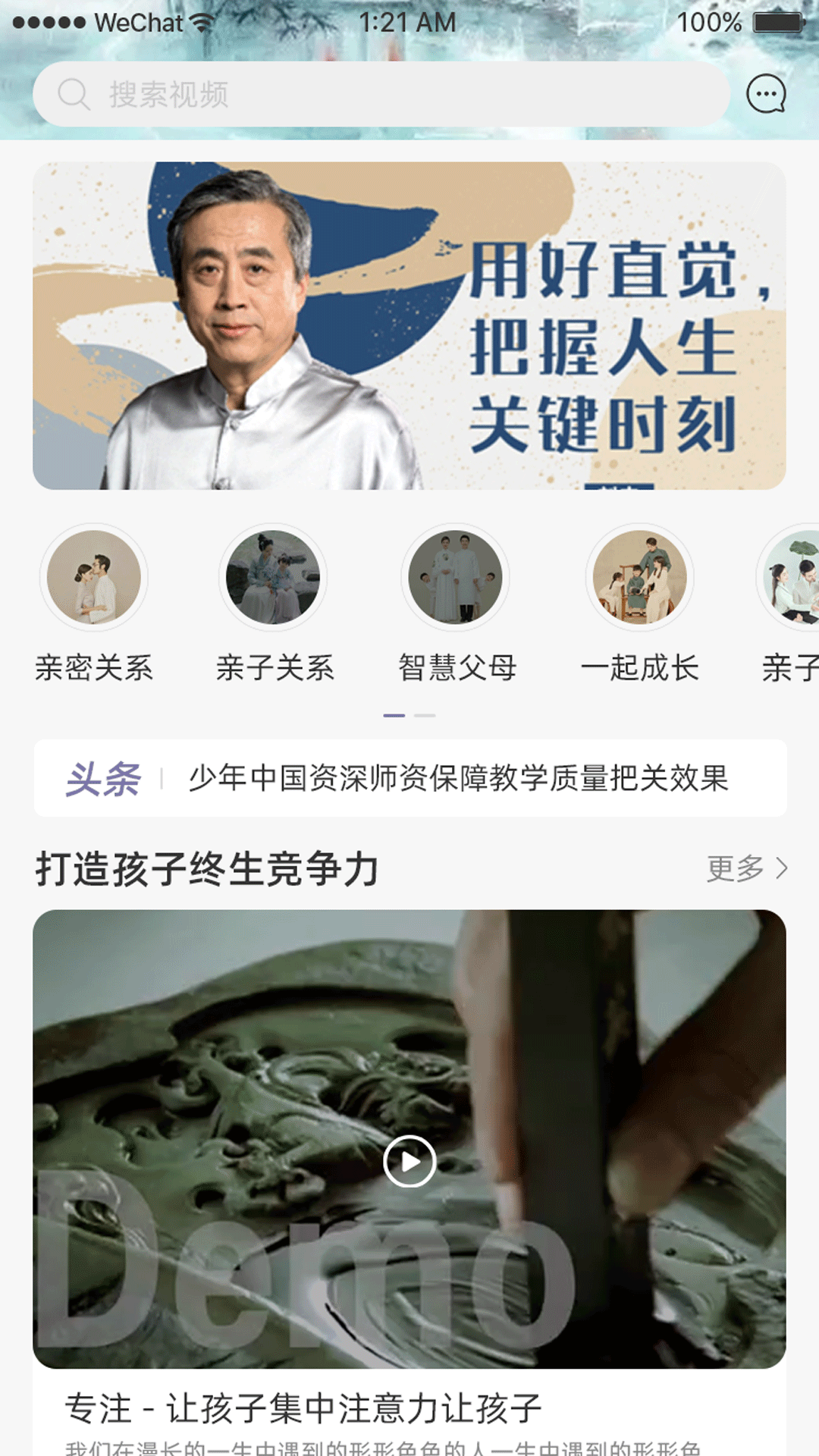Tap the battery indicator at top right
The width and height of the screenshot is (819, 1456).
(779, 23)
